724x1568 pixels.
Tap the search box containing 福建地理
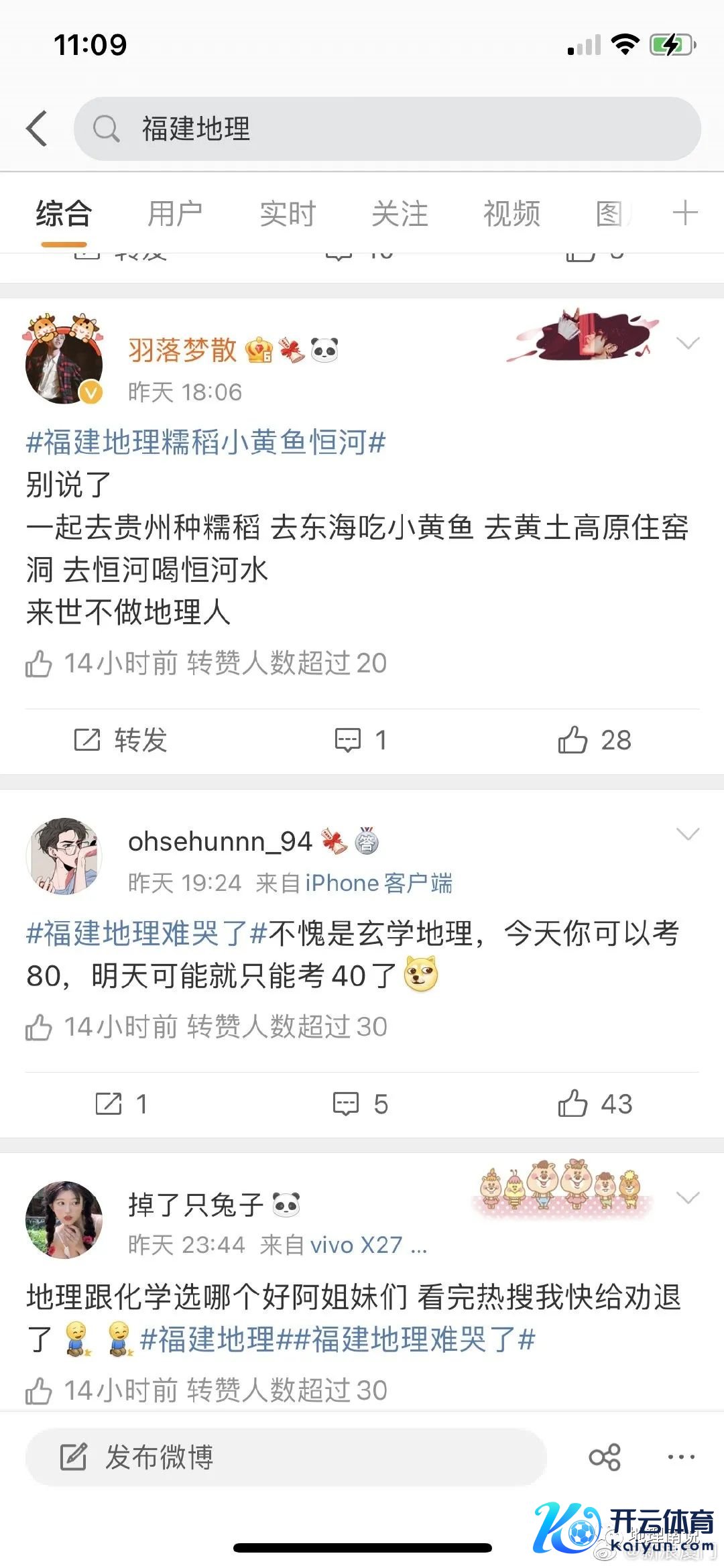[387, 129]
